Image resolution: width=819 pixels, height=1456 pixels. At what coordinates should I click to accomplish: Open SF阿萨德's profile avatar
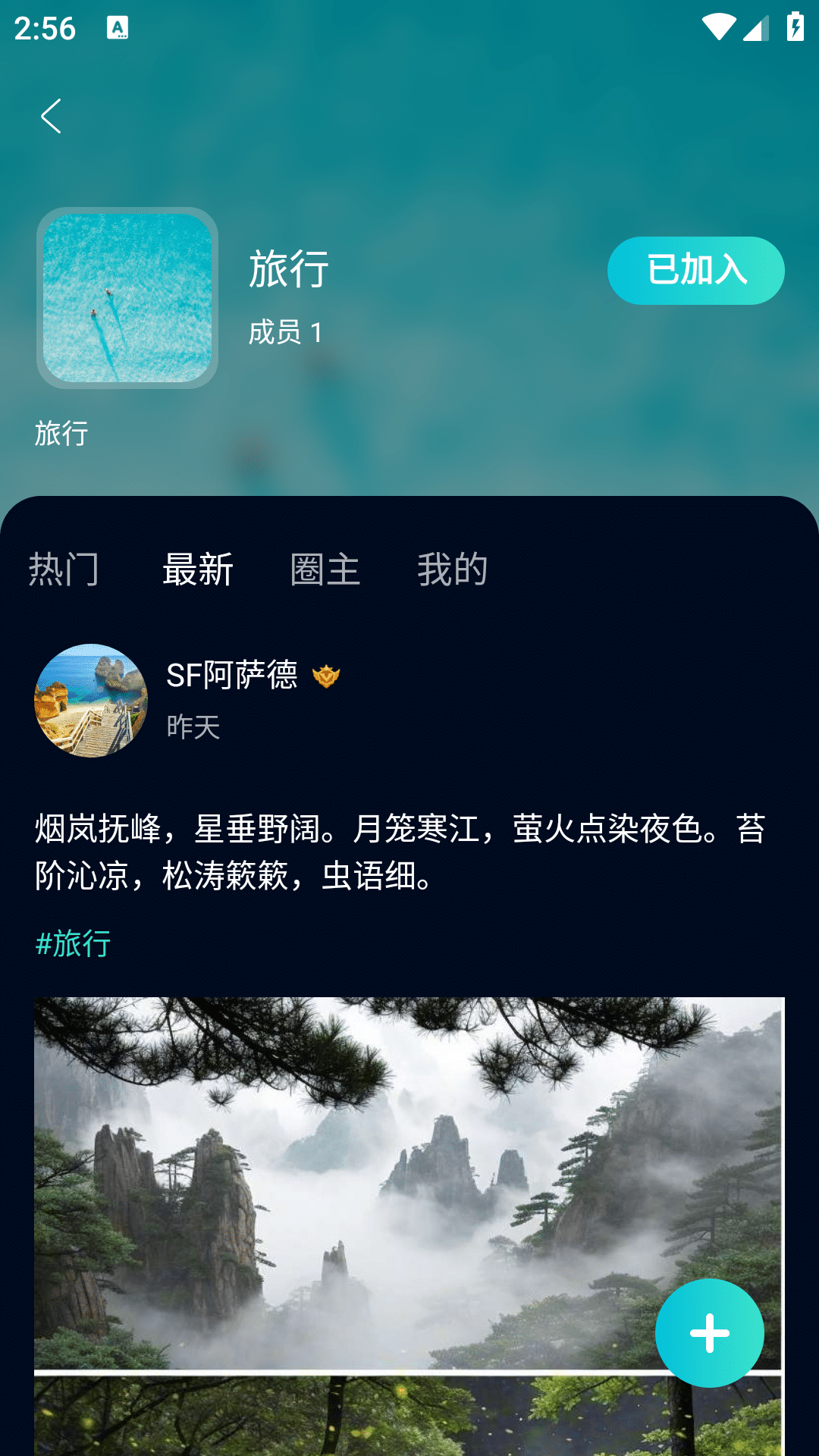91,700
